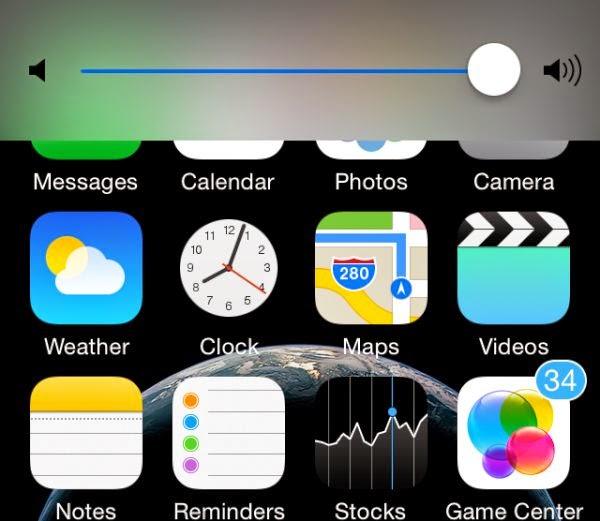Launch the Maps app
This screenshot has height=521, width=600.
point(371,268)
